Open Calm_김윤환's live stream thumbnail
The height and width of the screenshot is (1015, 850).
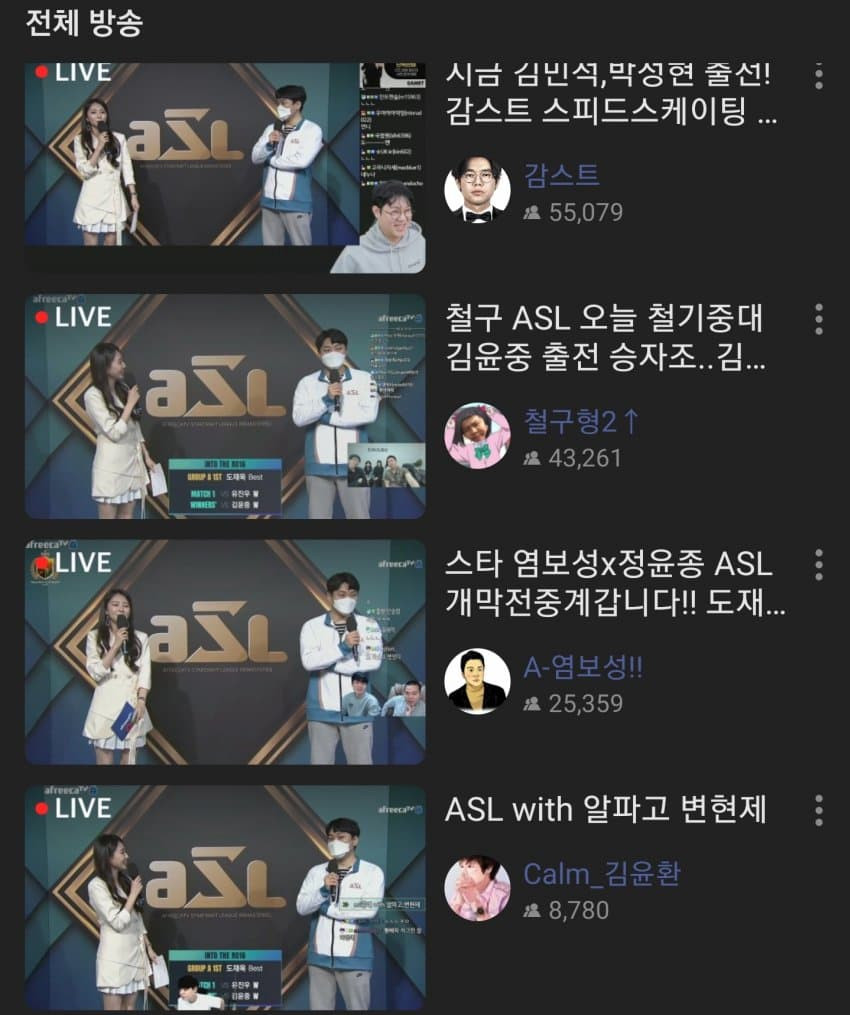tap(225, 897)
